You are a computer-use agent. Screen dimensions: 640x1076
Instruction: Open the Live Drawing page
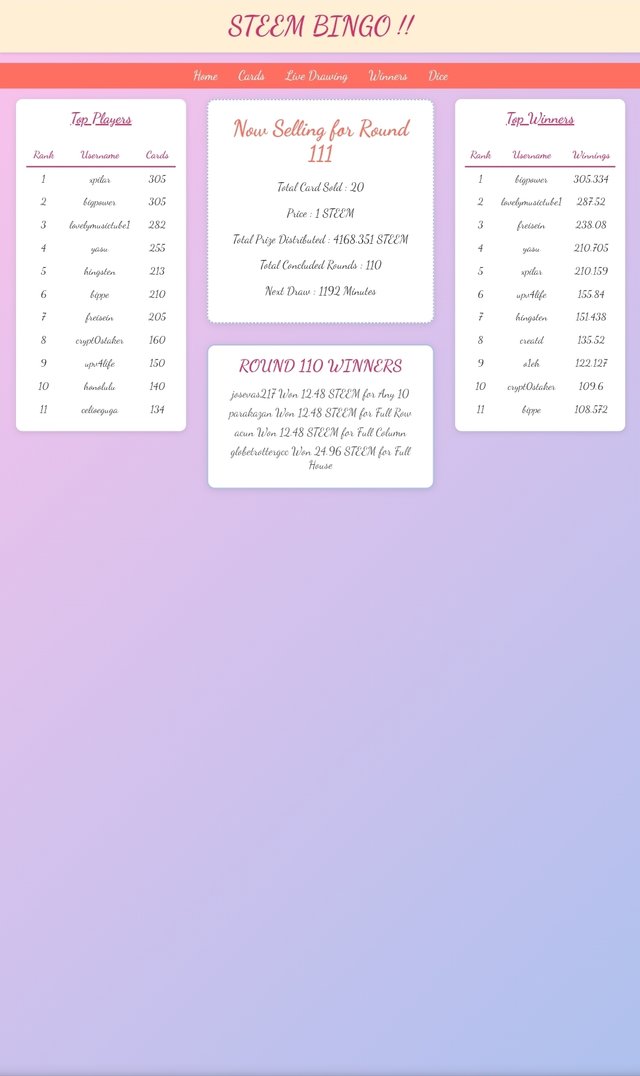316,76
